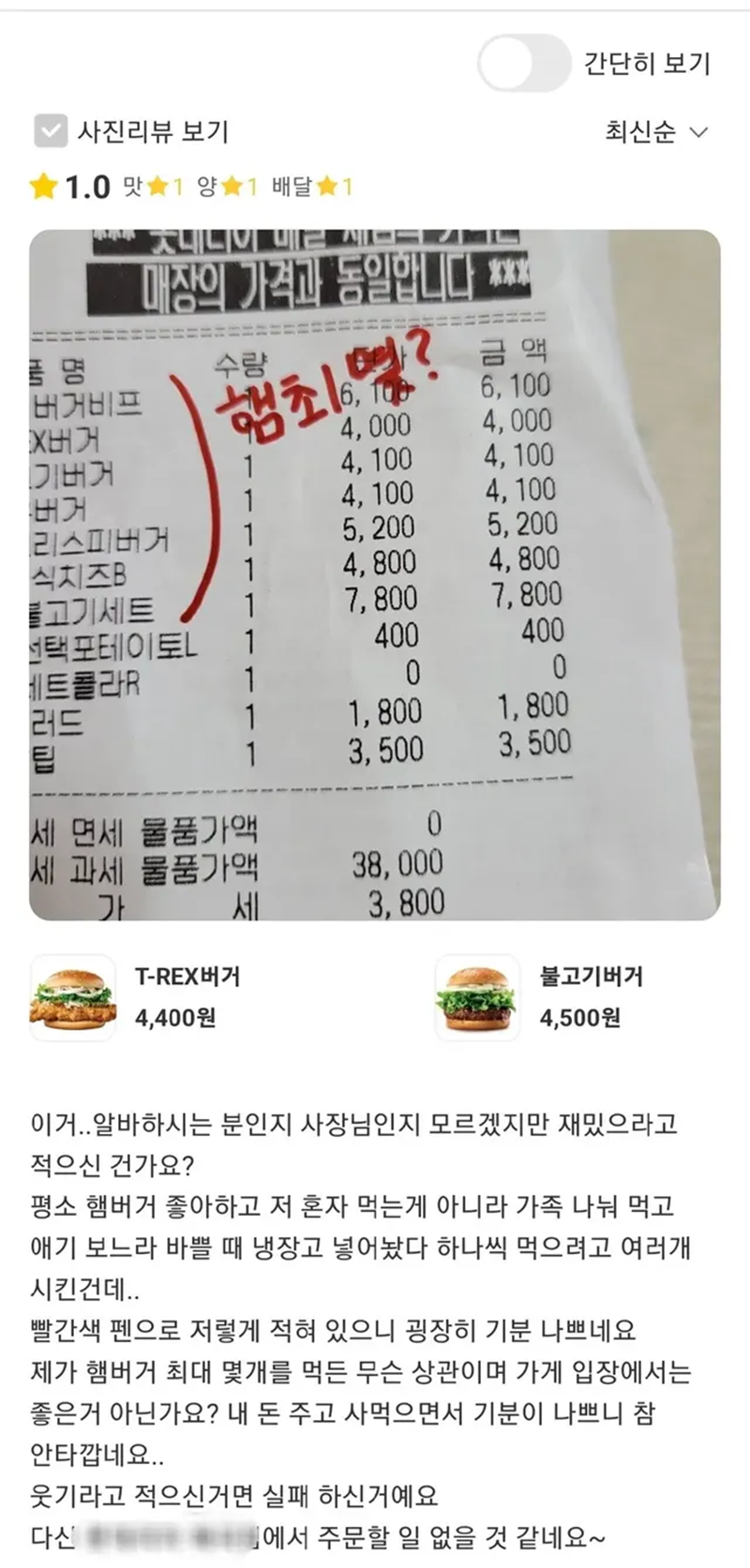Click the 불고기버거 menu item name
Image resolution: width=750 pixels, height=1568 pixels.
click(591, 976)
